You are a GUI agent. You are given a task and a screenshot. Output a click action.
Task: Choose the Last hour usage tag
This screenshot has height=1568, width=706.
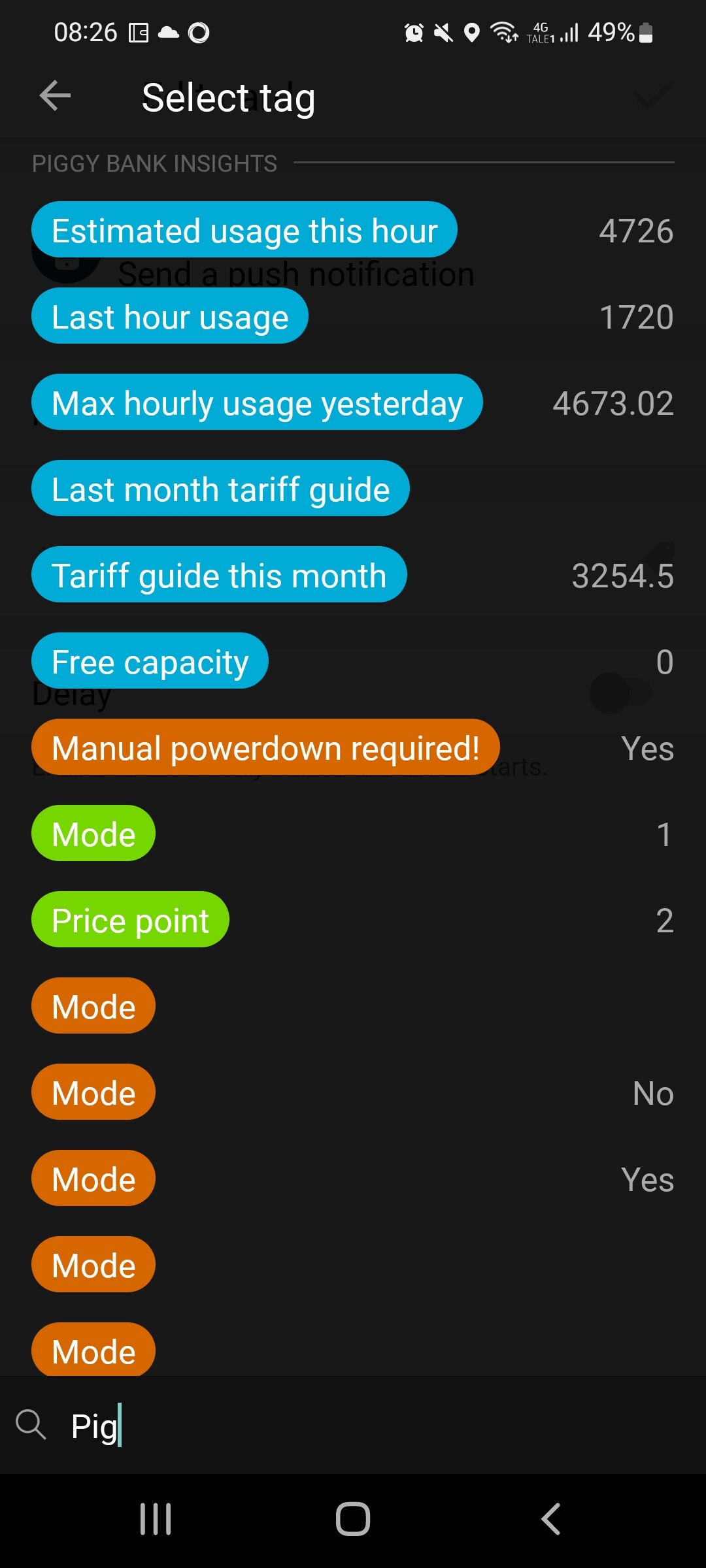[169, 317]
